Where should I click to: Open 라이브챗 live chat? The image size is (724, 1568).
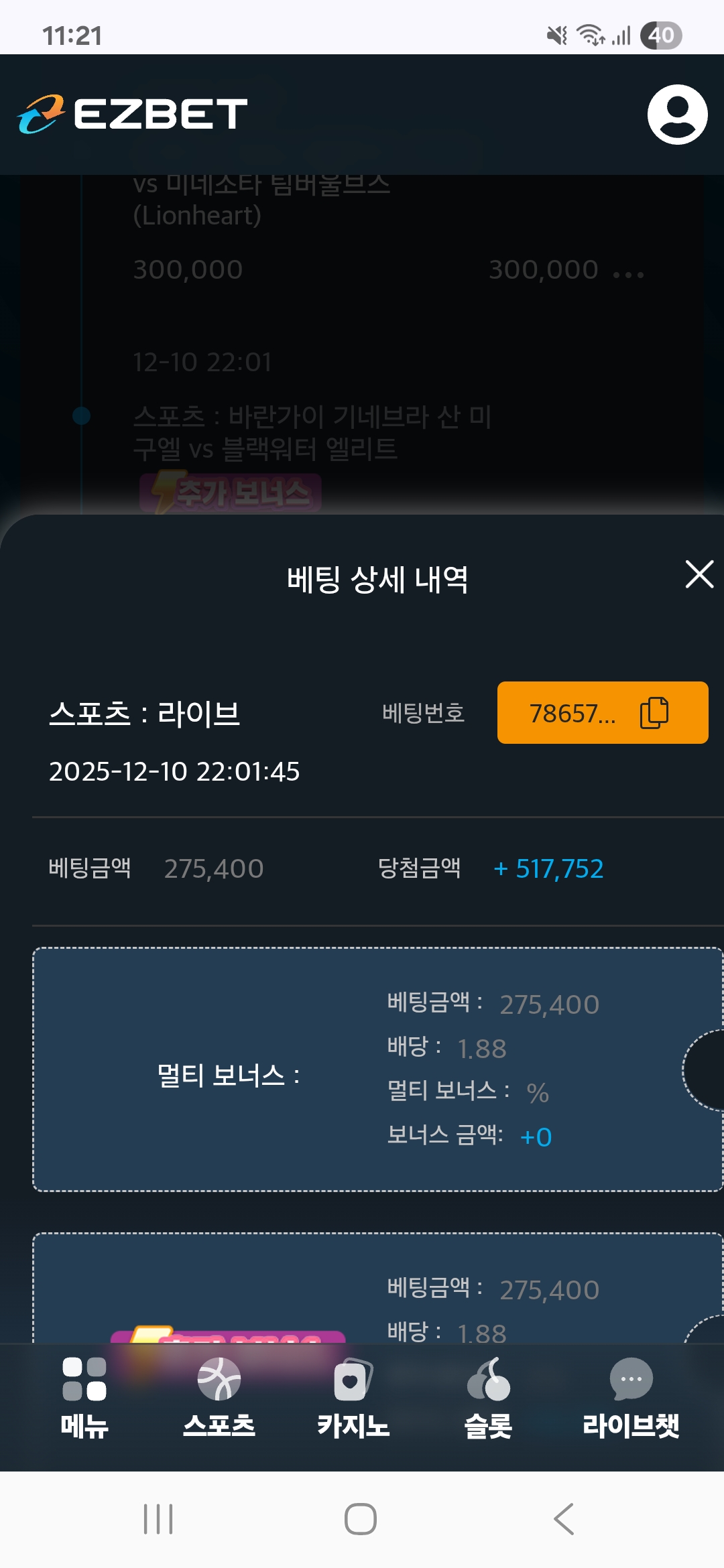point(630,1398)
